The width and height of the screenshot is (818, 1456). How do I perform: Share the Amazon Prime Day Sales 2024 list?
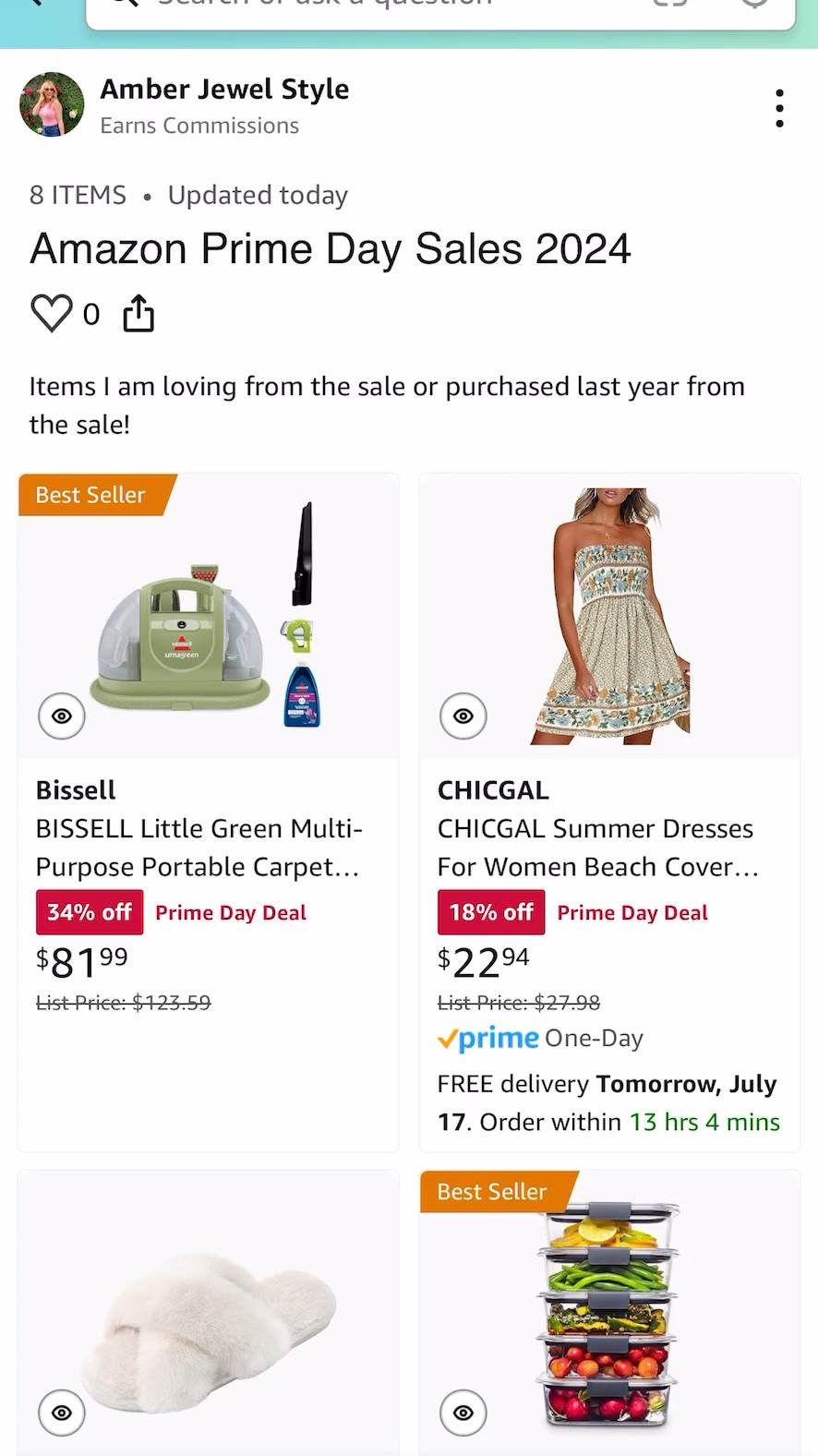point(138,313)
